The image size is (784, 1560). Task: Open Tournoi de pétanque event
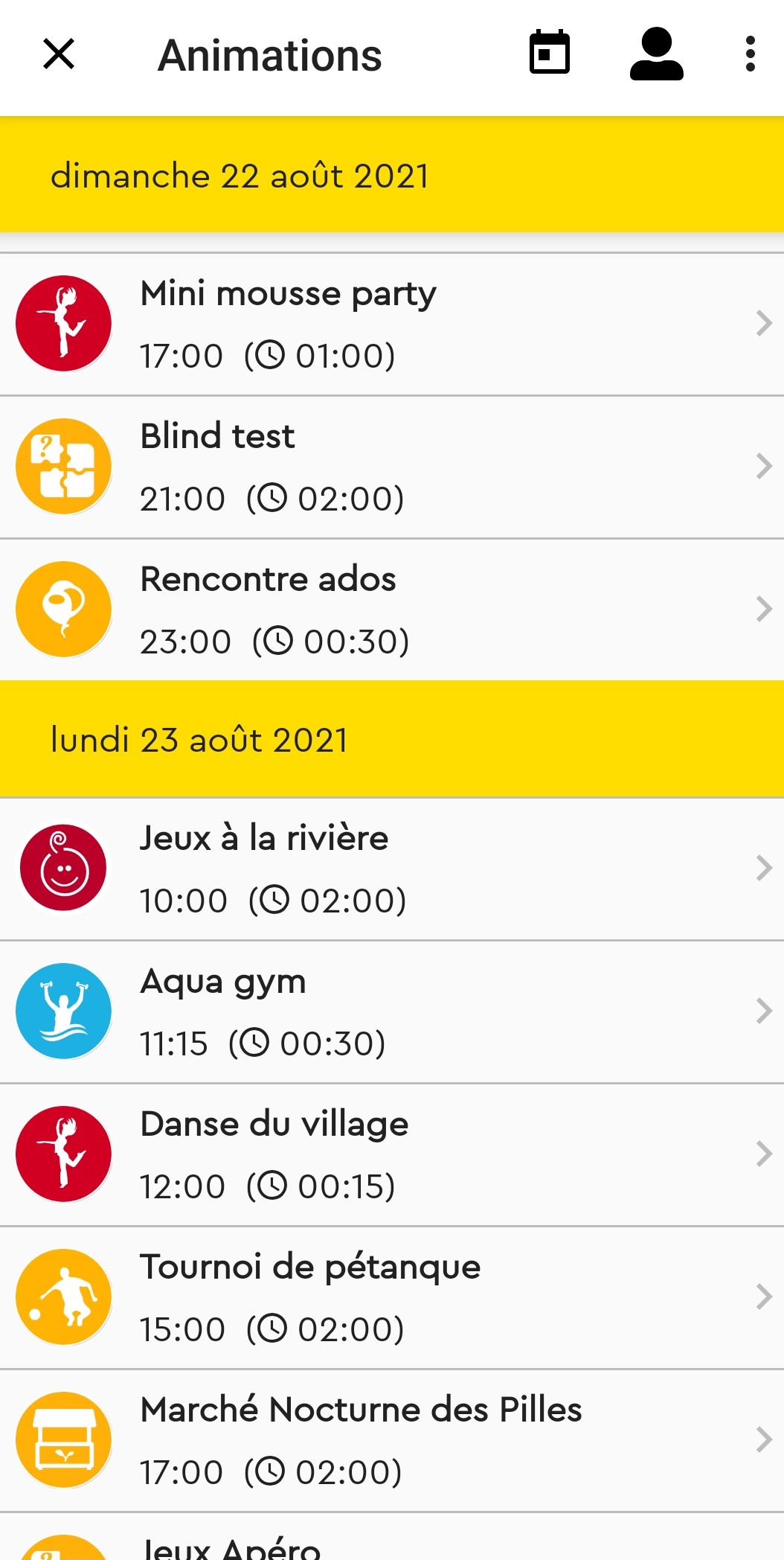(x=392, y=1298)
